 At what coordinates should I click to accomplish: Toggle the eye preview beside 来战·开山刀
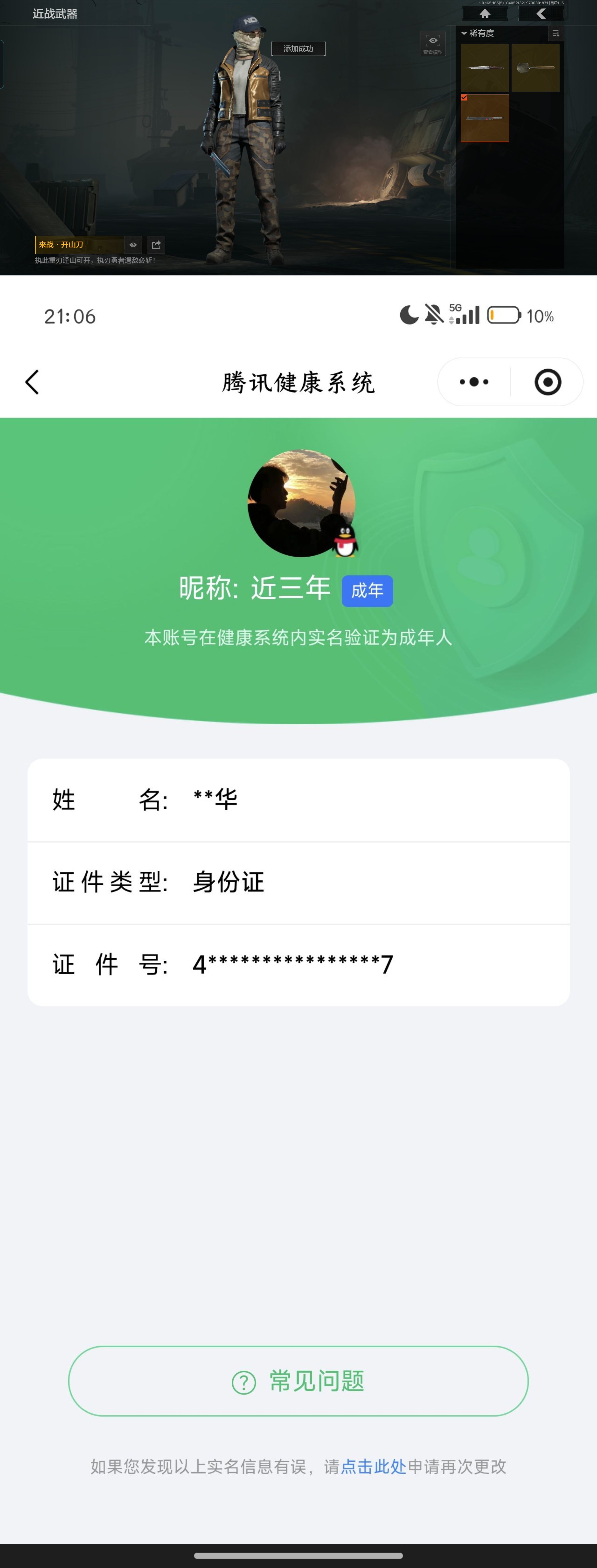pos(133,245)
